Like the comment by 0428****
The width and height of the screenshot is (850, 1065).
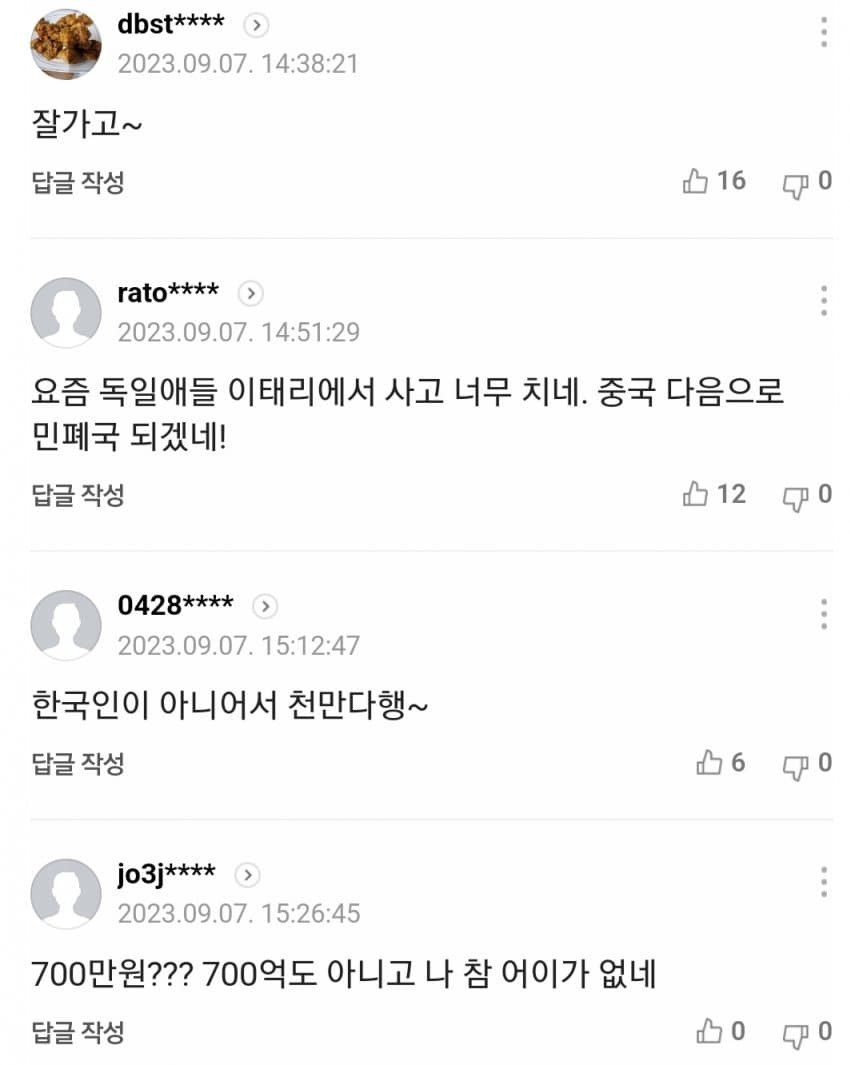[709, 763]
